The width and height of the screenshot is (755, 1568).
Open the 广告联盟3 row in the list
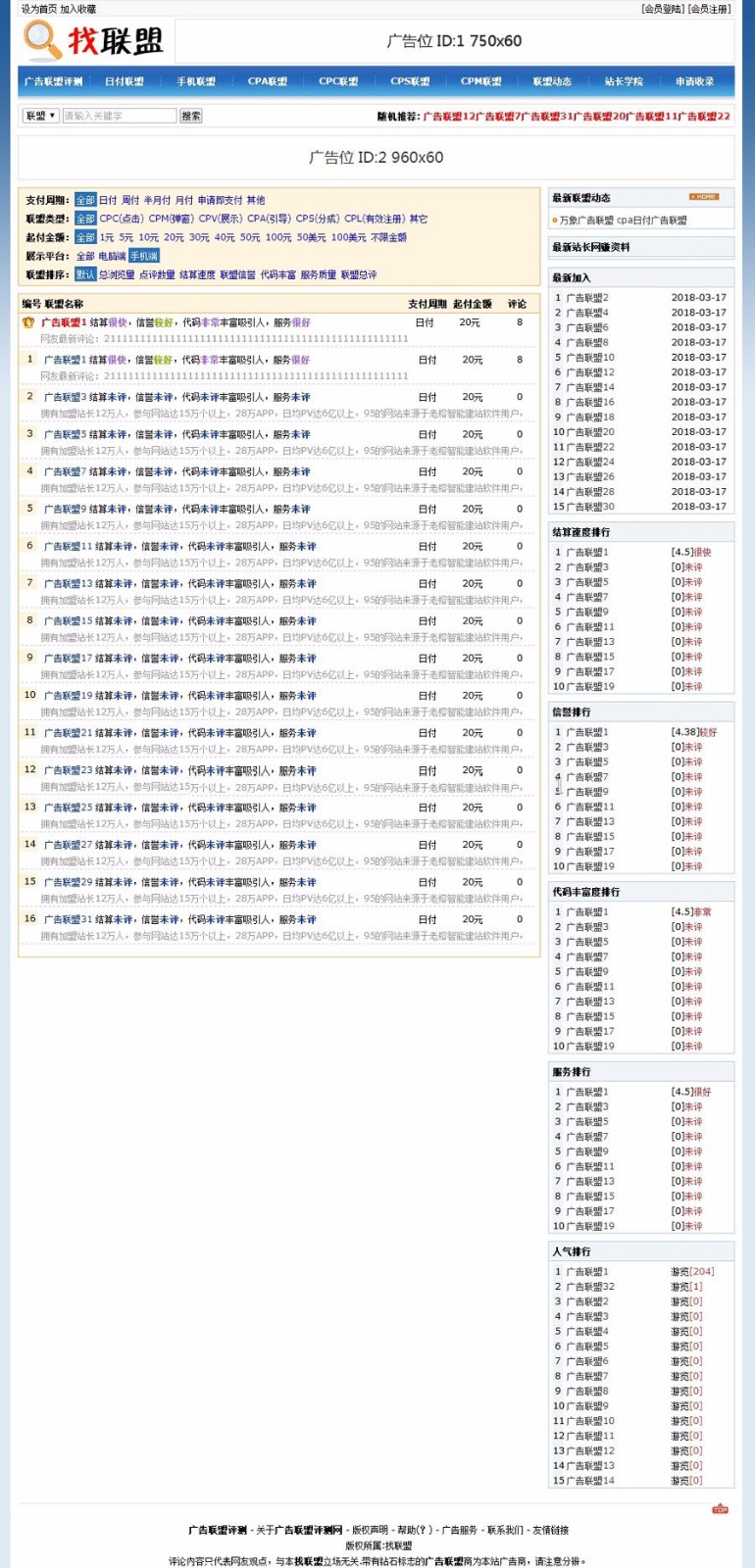[x=66, y=397]
